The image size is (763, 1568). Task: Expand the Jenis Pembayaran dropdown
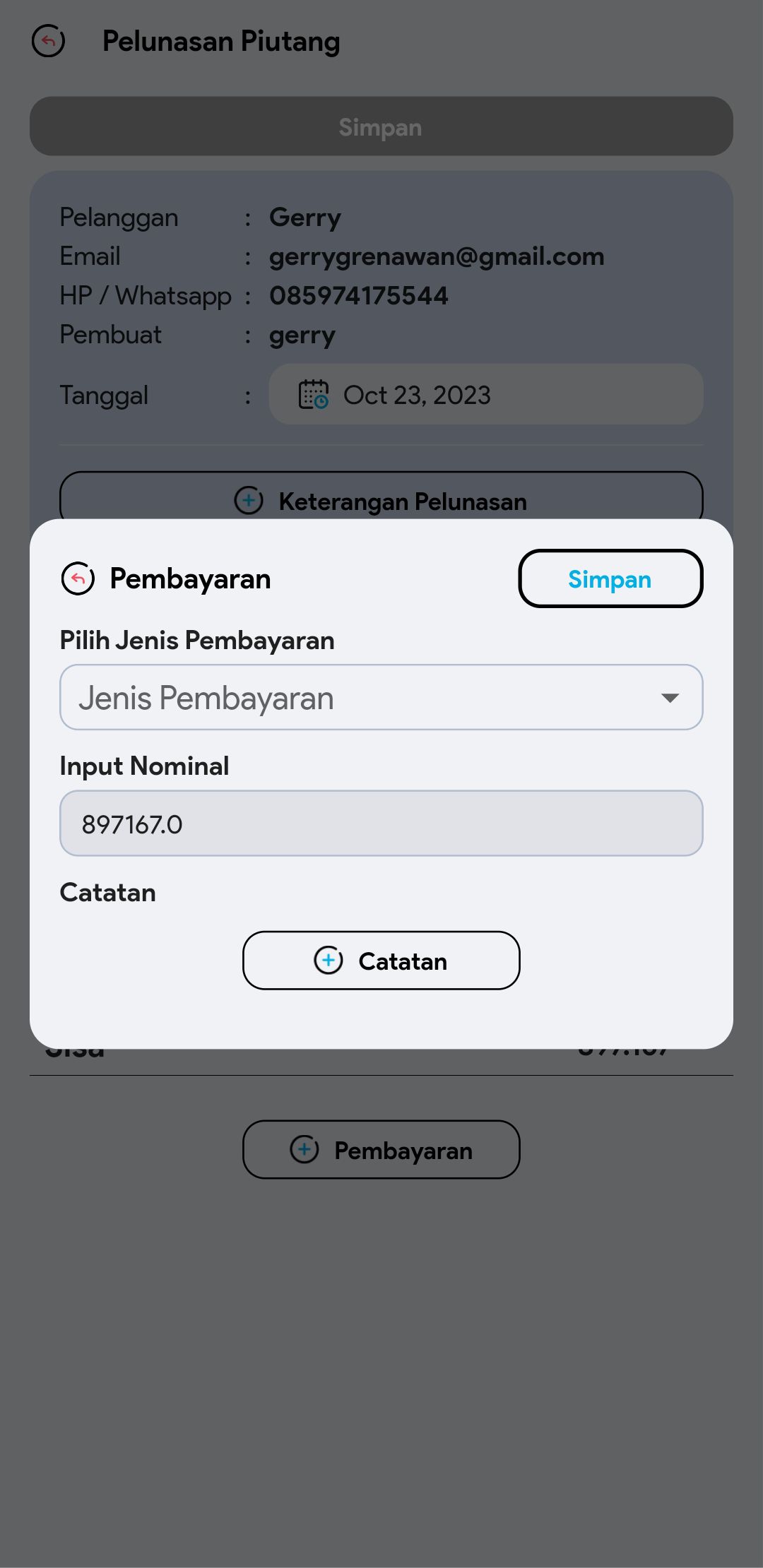point(381,698)
